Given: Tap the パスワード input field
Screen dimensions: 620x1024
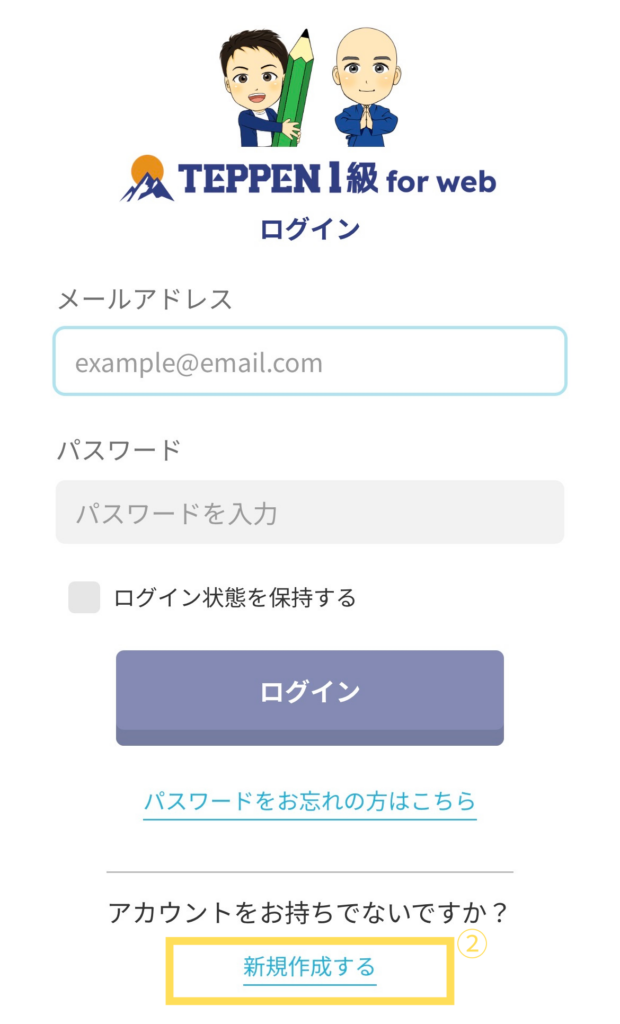Looking at the screenshot, I should [310, 512].
